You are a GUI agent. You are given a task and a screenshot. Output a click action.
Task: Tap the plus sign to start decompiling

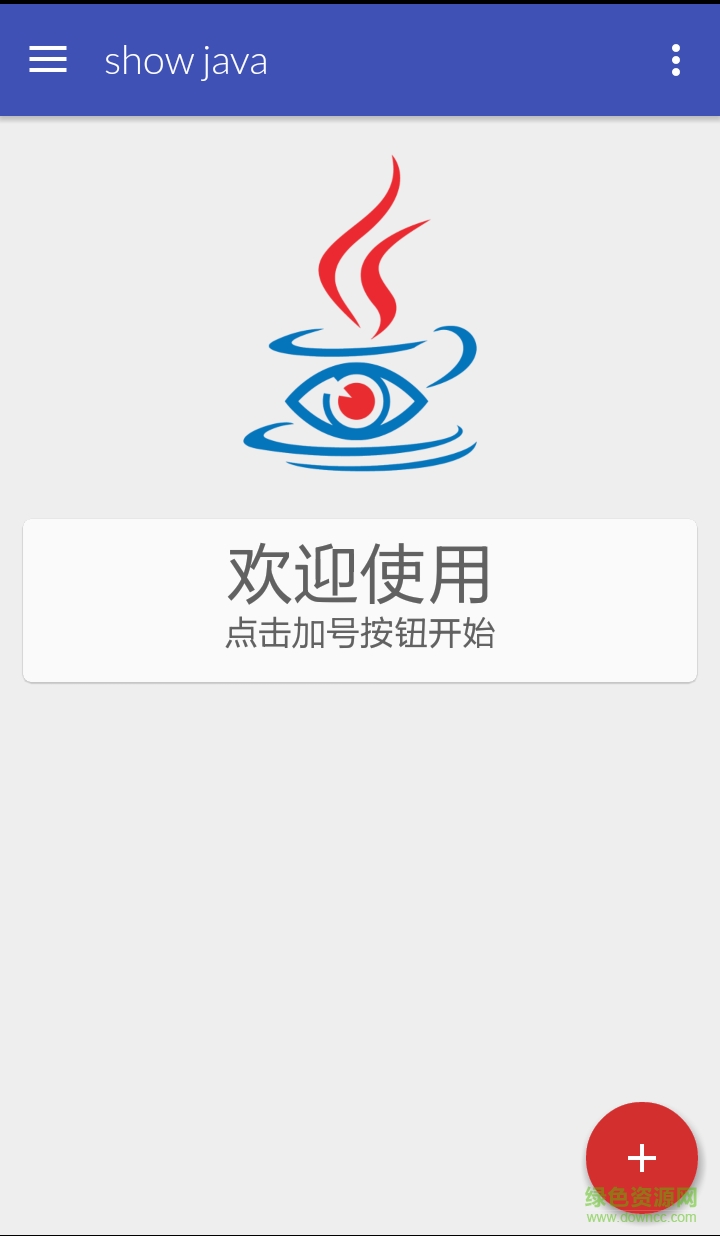[642, 1157]
